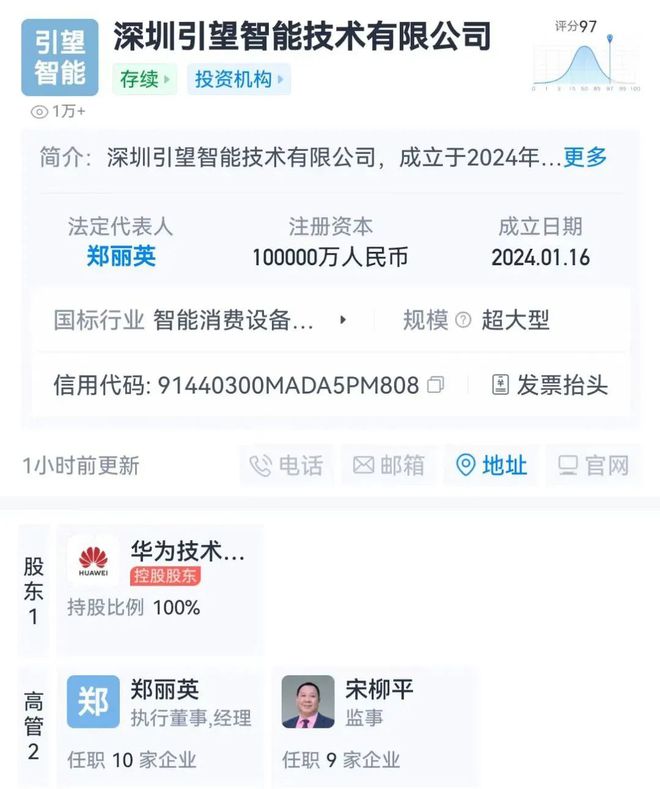The image size is (660, 789).
Task: Tap the 电话 phone button
Action: click(287, 465)
